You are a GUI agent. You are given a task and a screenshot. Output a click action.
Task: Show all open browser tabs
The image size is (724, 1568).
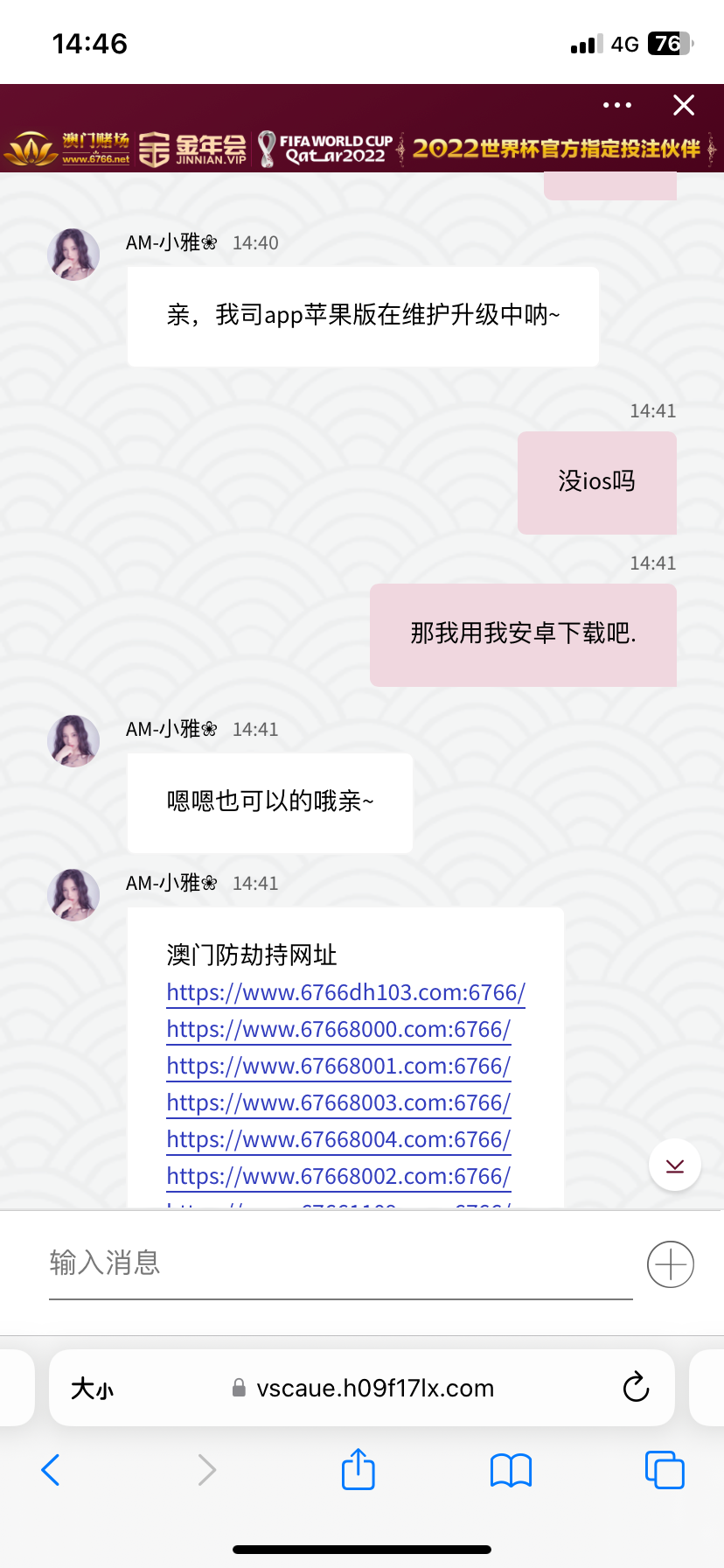pyautogui.click(x=664, y=1470)
